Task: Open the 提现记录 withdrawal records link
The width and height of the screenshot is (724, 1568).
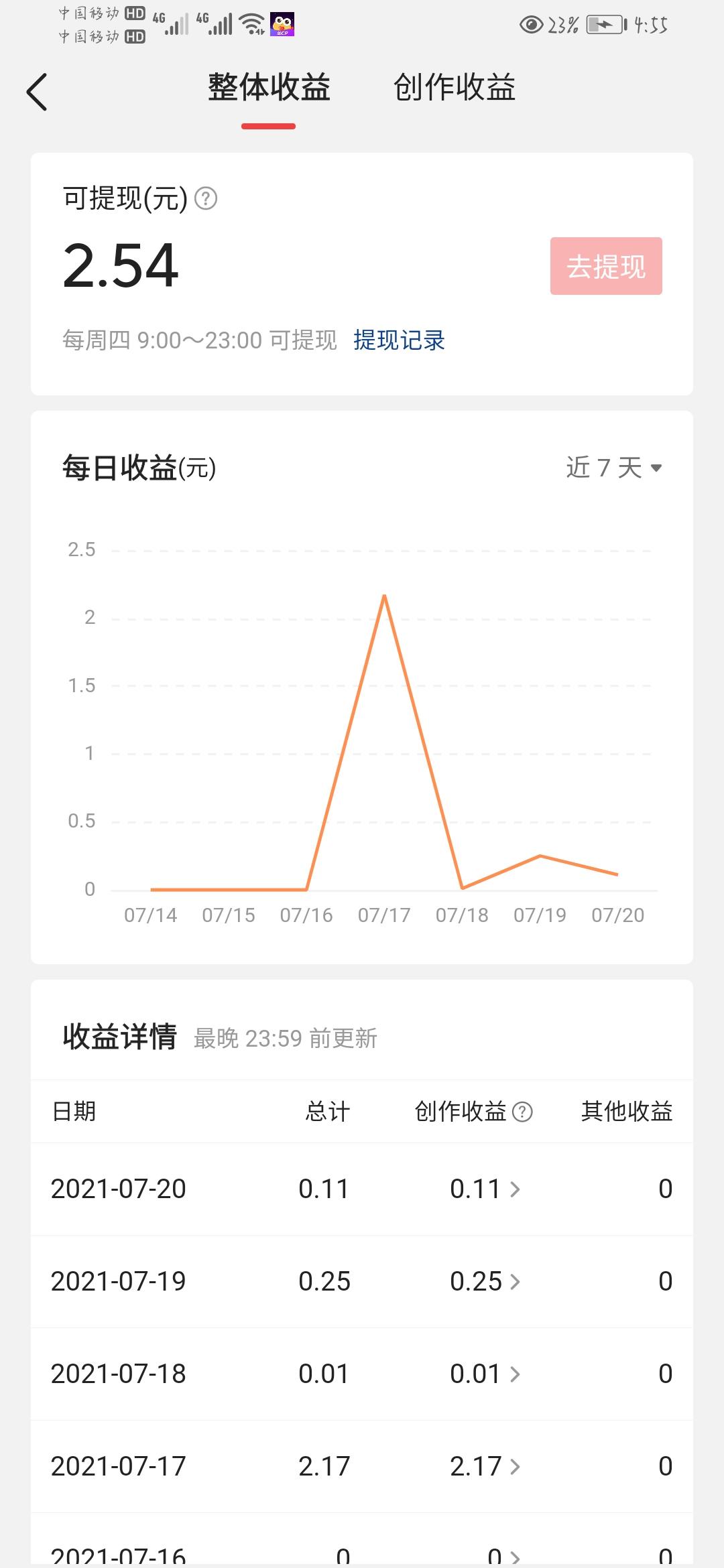Action: point(399,340)
